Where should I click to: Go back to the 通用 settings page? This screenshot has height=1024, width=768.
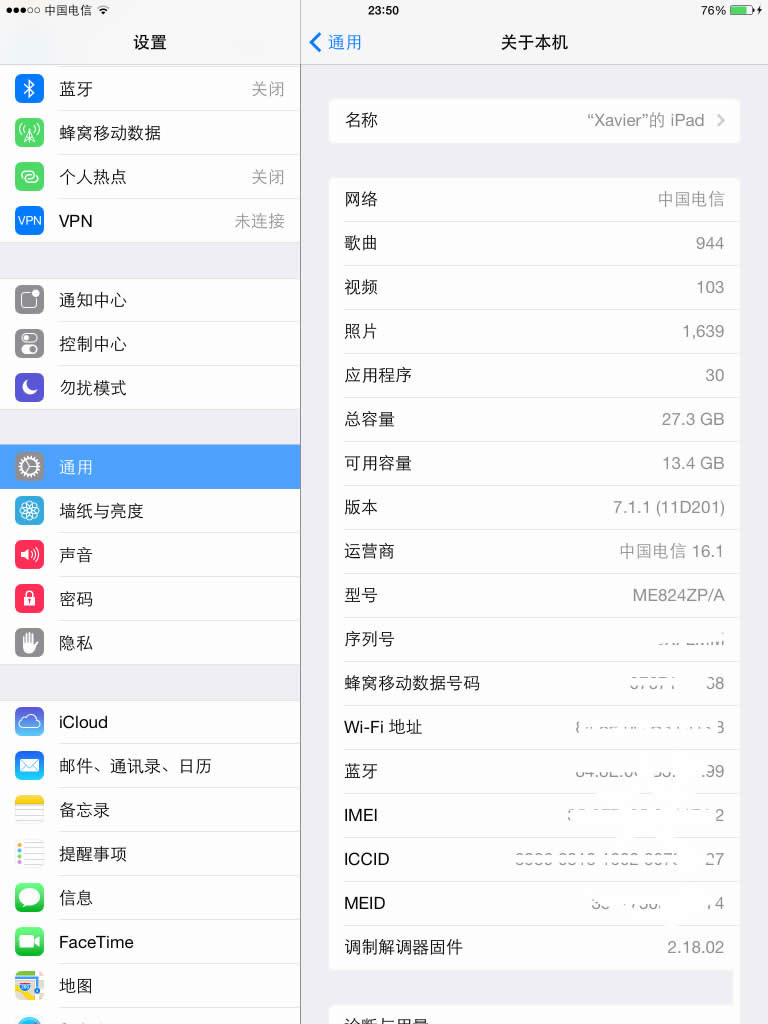click(336, 42)
